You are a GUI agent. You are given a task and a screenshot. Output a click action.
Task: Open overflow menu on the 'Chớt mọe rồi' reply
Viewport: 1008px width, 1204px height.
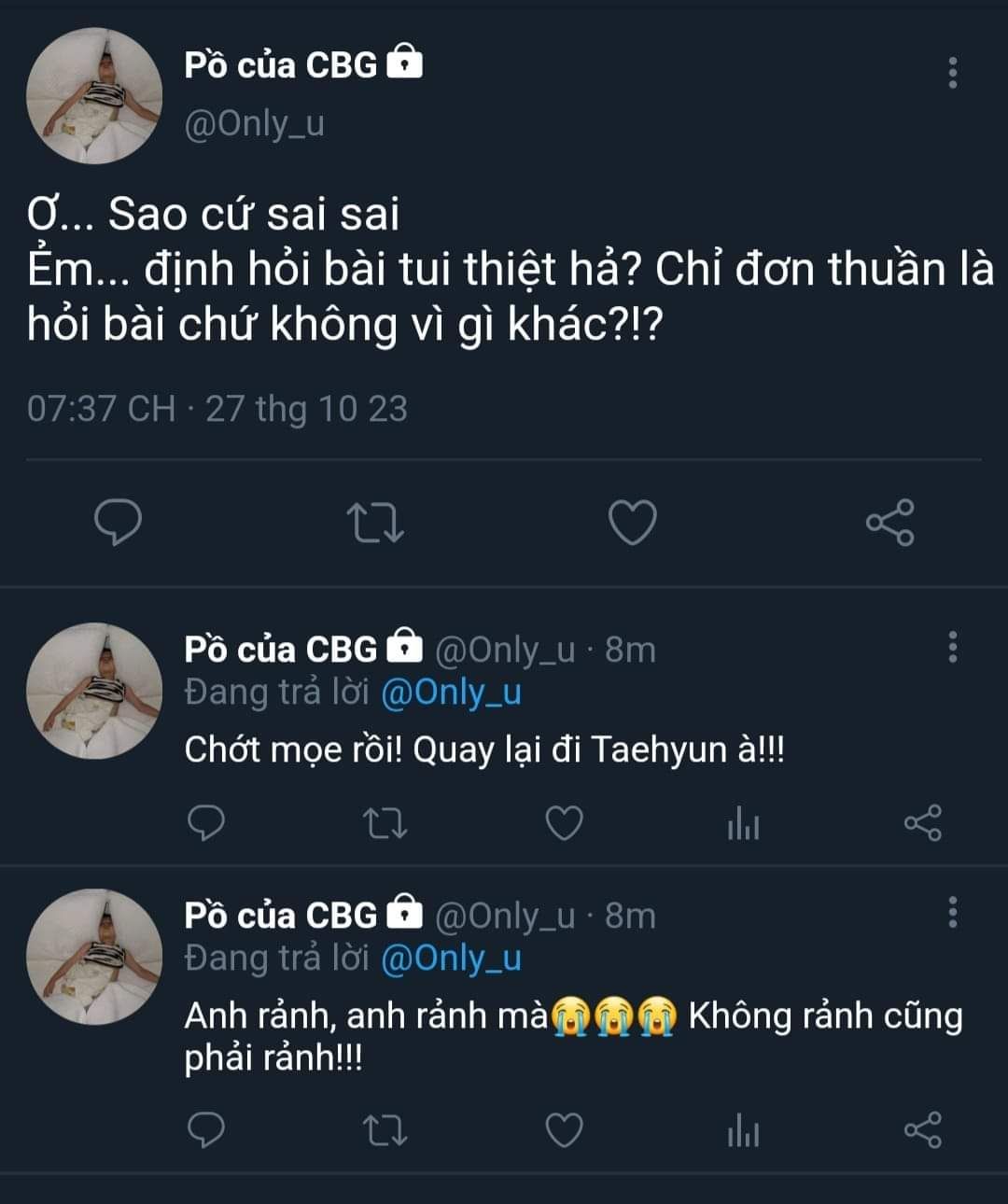pyautogui.click(x=952, y=646)
